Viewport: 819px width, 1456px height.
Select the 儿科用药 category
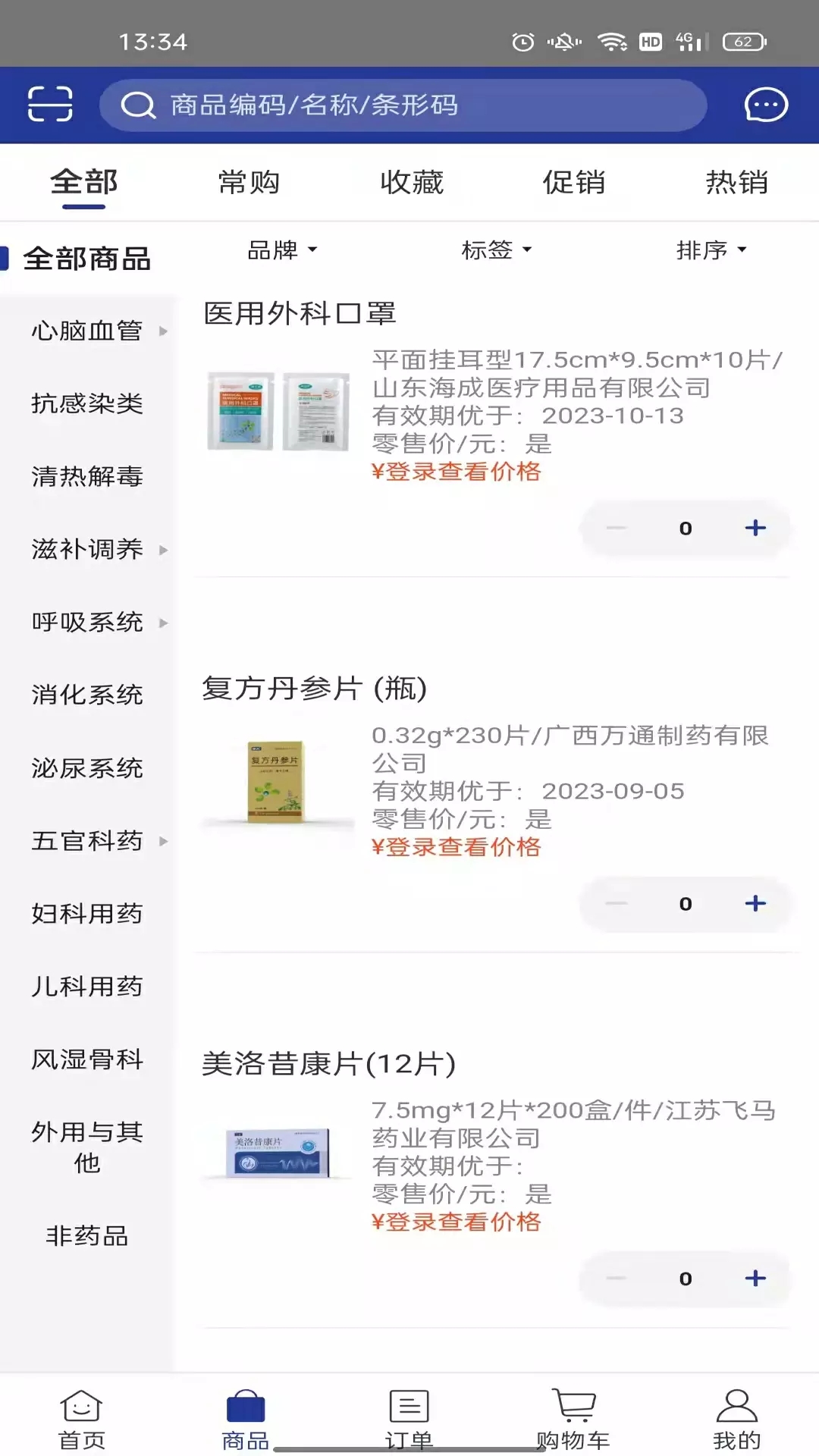tap(86, 987)
